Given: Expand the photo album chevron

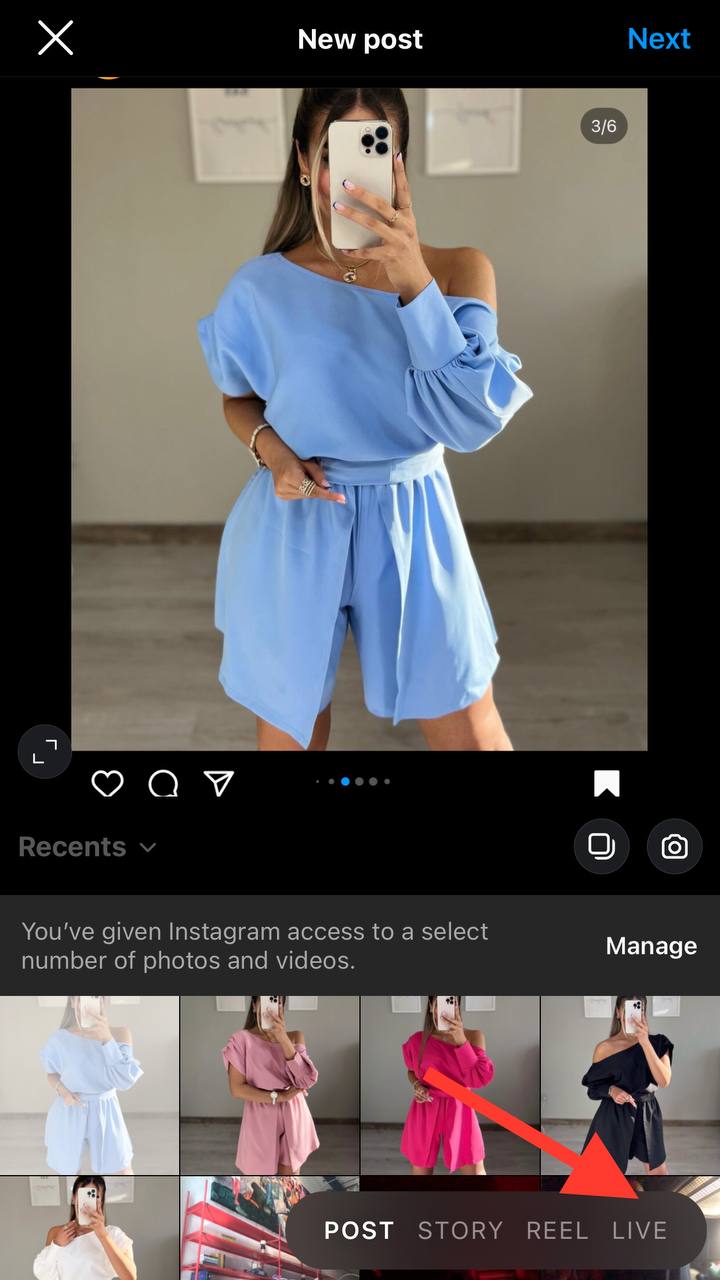Looking at the screenshot, I should click(147, 848).
